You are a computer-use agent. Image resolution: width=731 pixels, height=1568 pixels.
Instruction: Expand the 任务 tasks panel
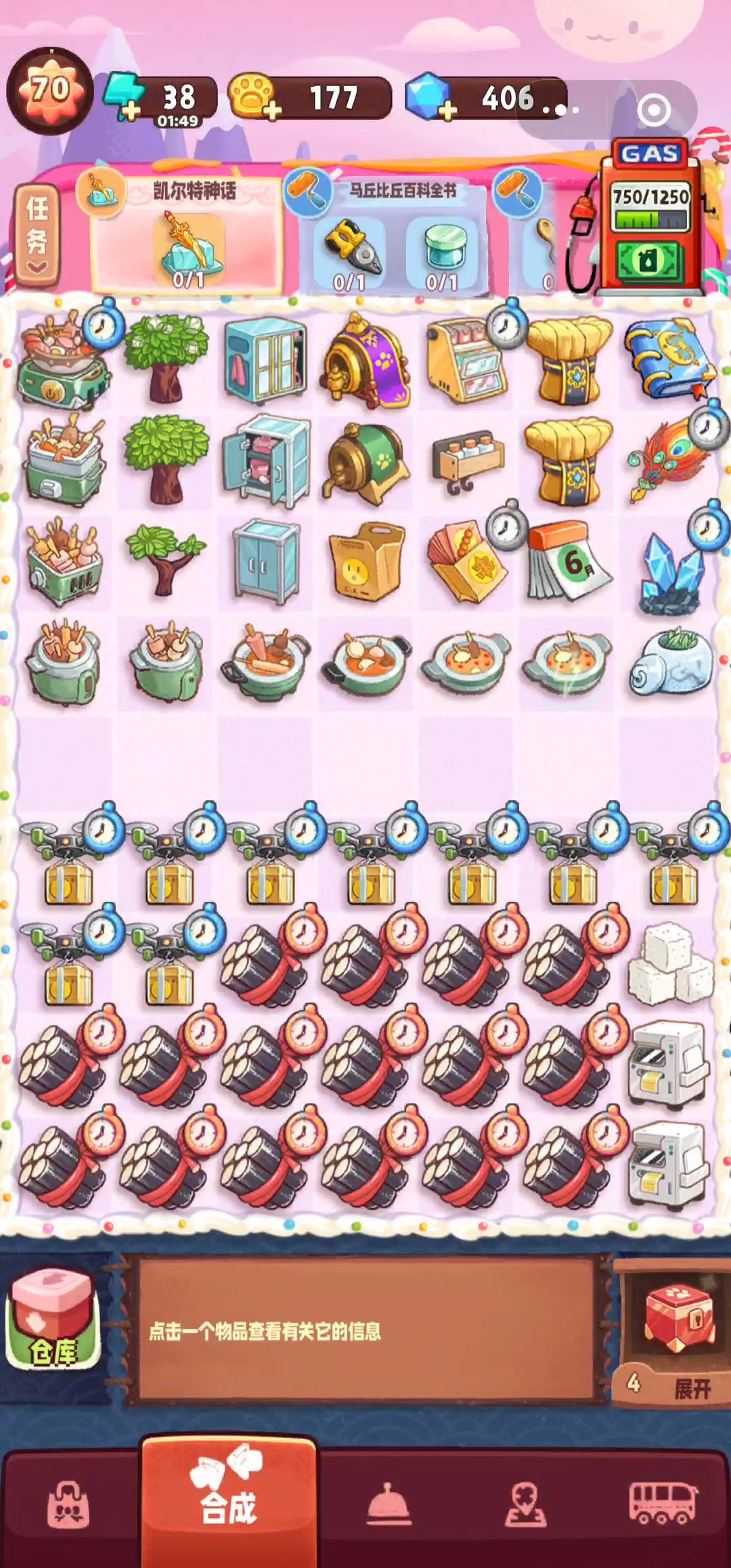37,235
